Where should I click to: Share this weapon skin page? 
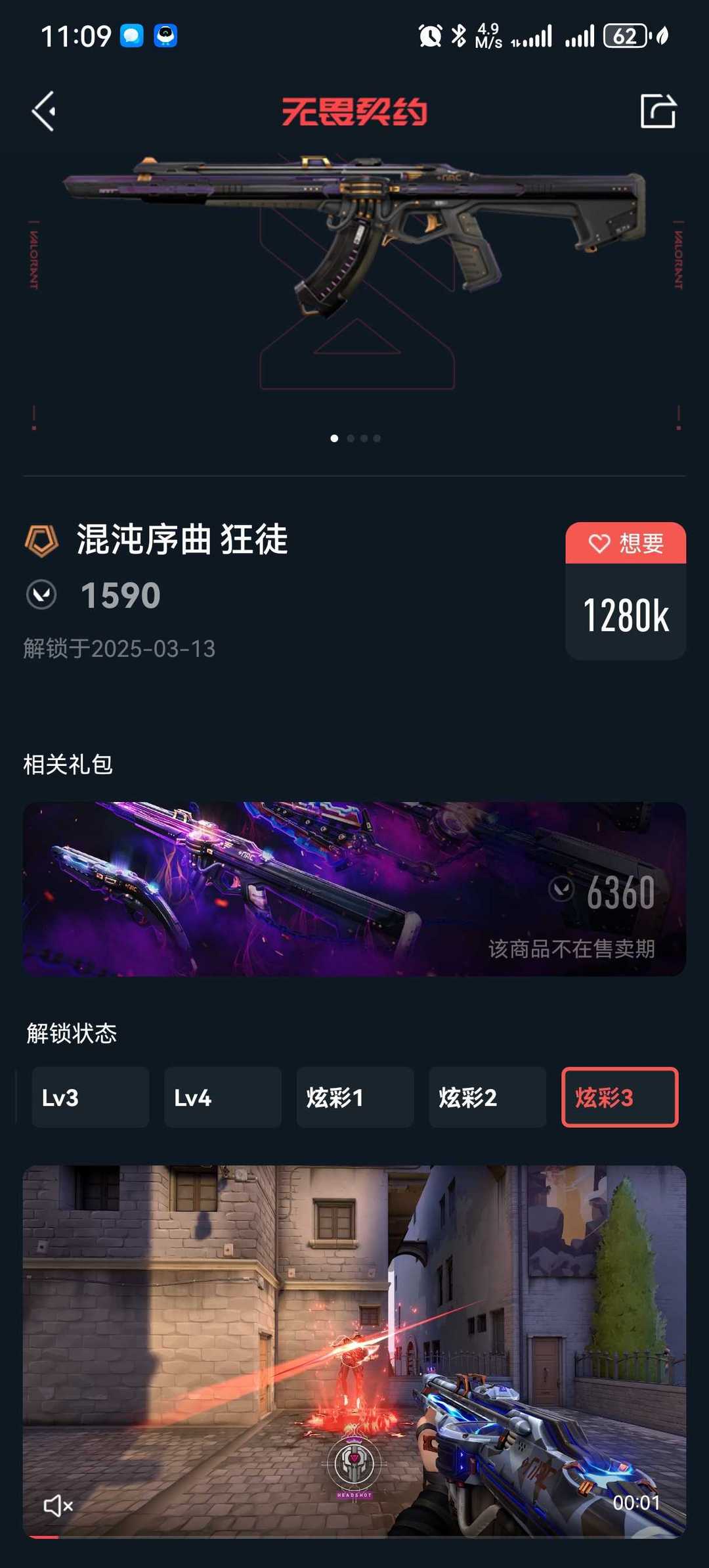(x=658, y=111)
